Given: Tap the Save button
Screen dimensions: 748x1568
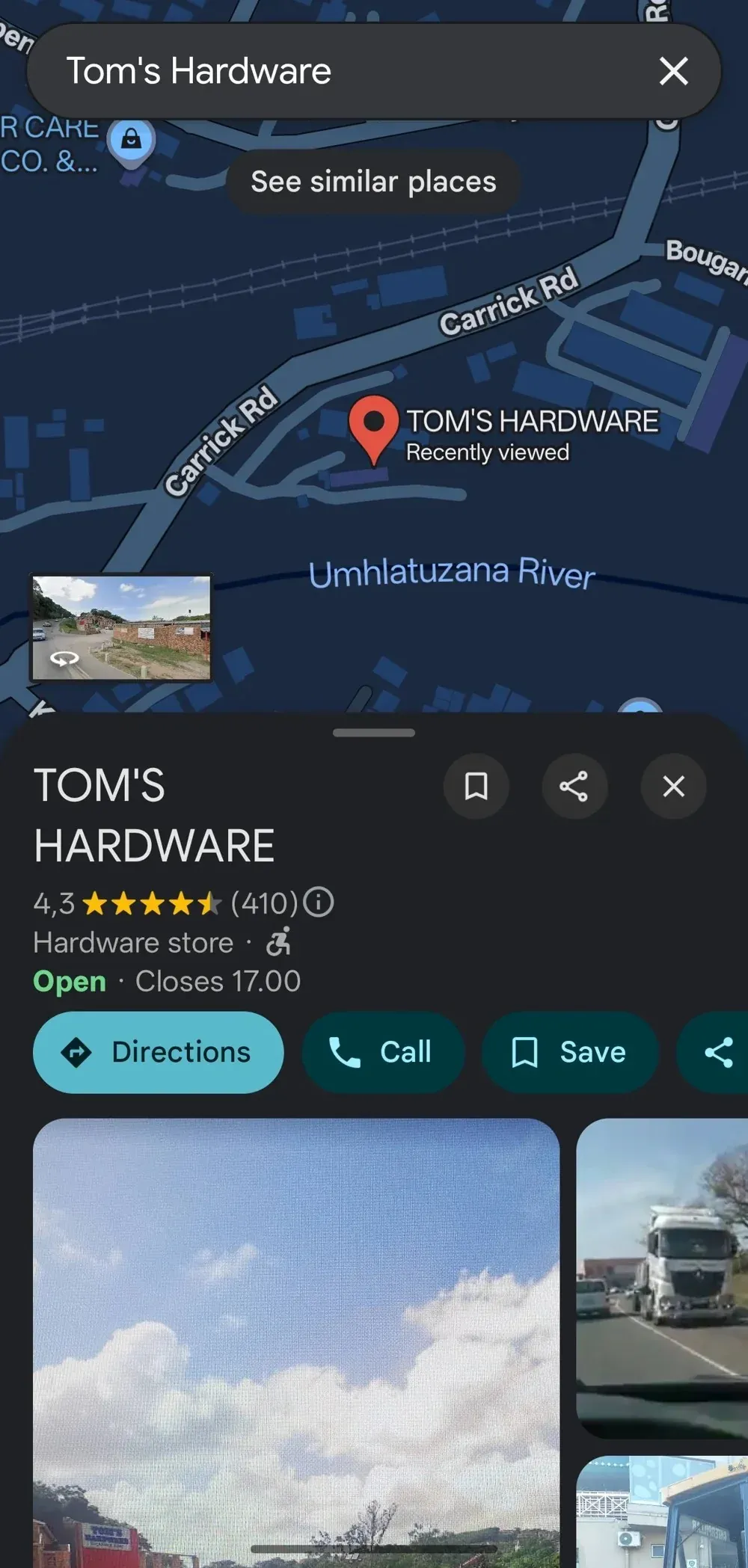Looking at the screenshot, I should coord(570,1052).
